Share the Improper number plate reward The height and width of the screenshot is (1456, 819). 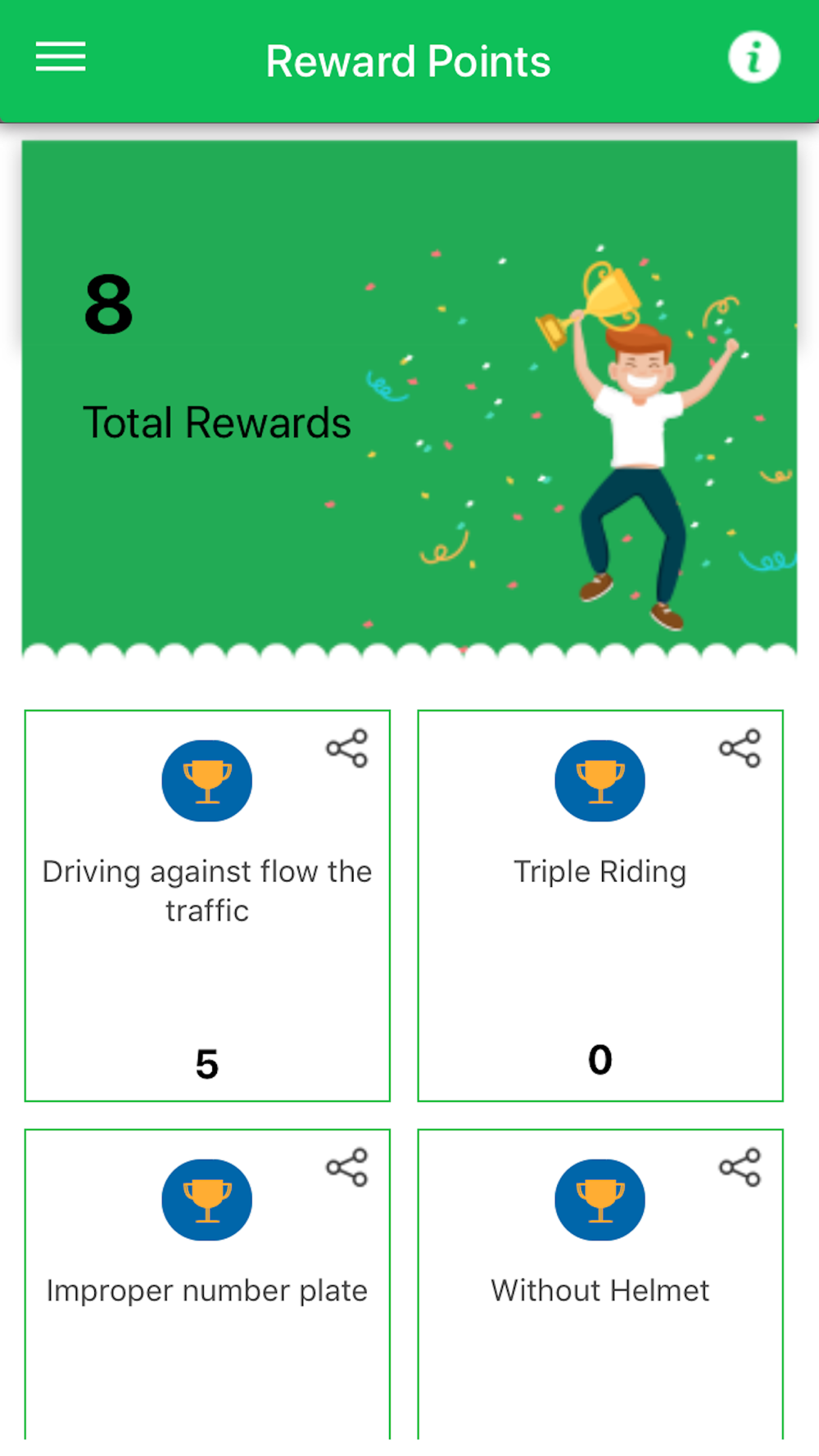tap(347, 1168)
